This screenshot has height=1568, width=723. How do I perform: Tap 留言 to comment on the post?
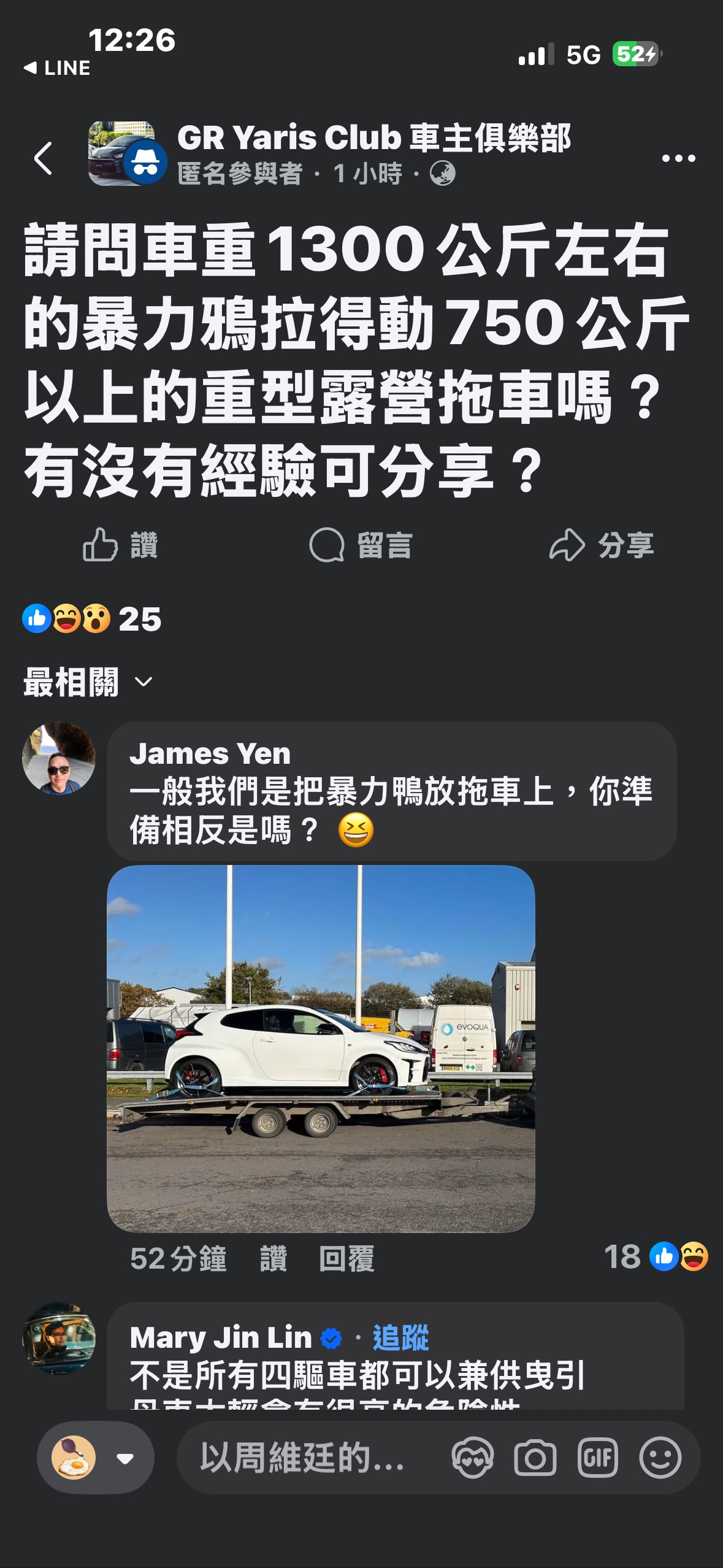pyautogui.click(x=361, y=545)
